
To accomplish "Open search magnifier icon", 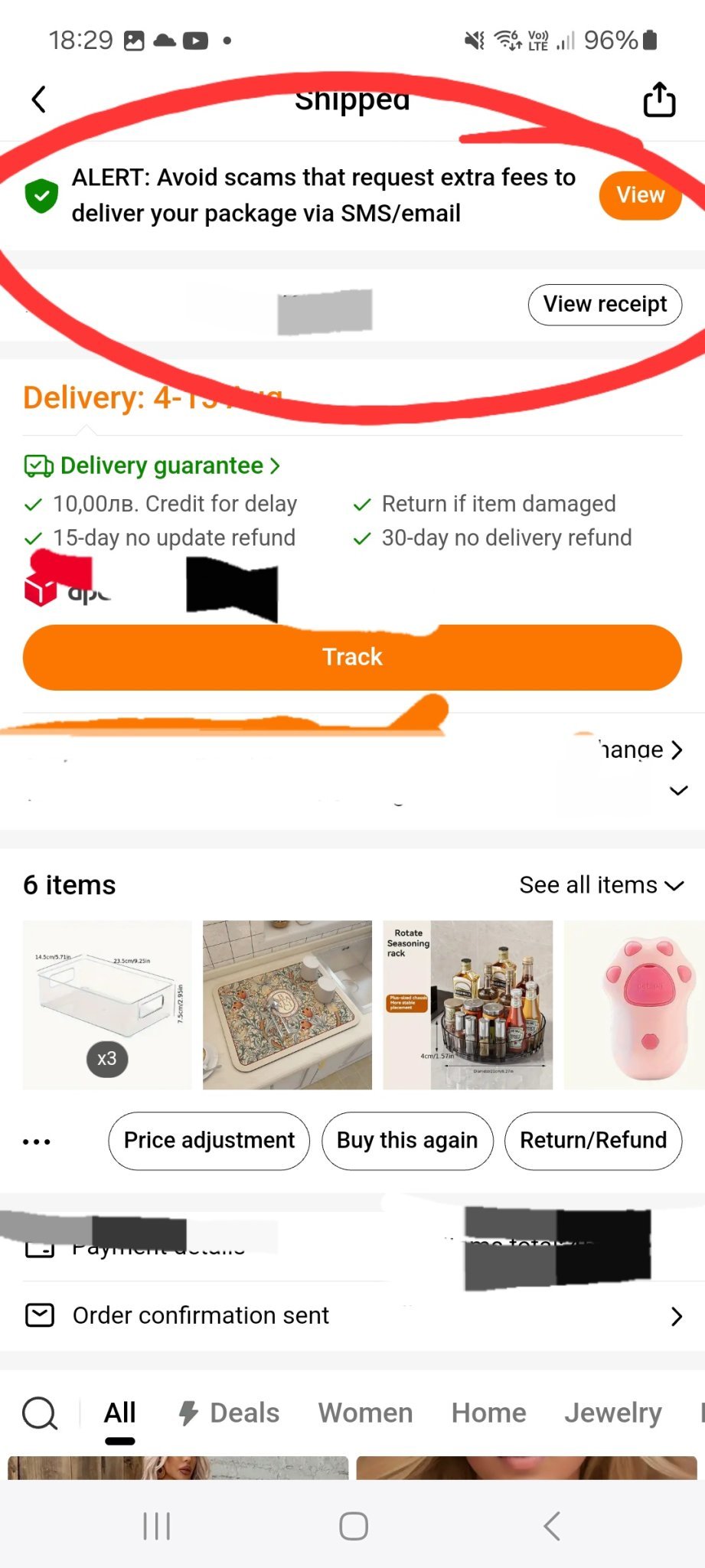I will click(40, 1413).
